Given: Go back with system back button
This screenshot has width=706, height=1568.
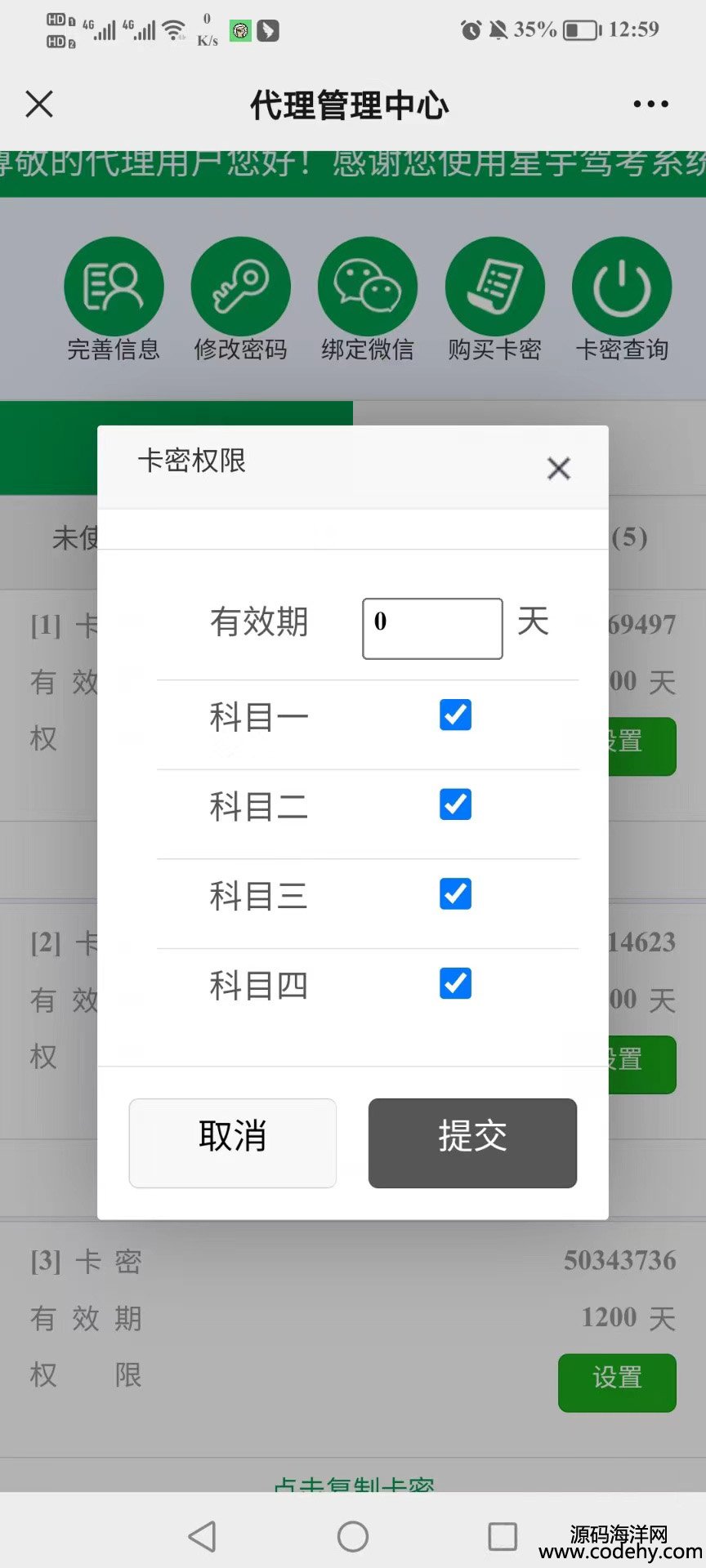Looking at the screenshot, I should tap(202, 1536).
